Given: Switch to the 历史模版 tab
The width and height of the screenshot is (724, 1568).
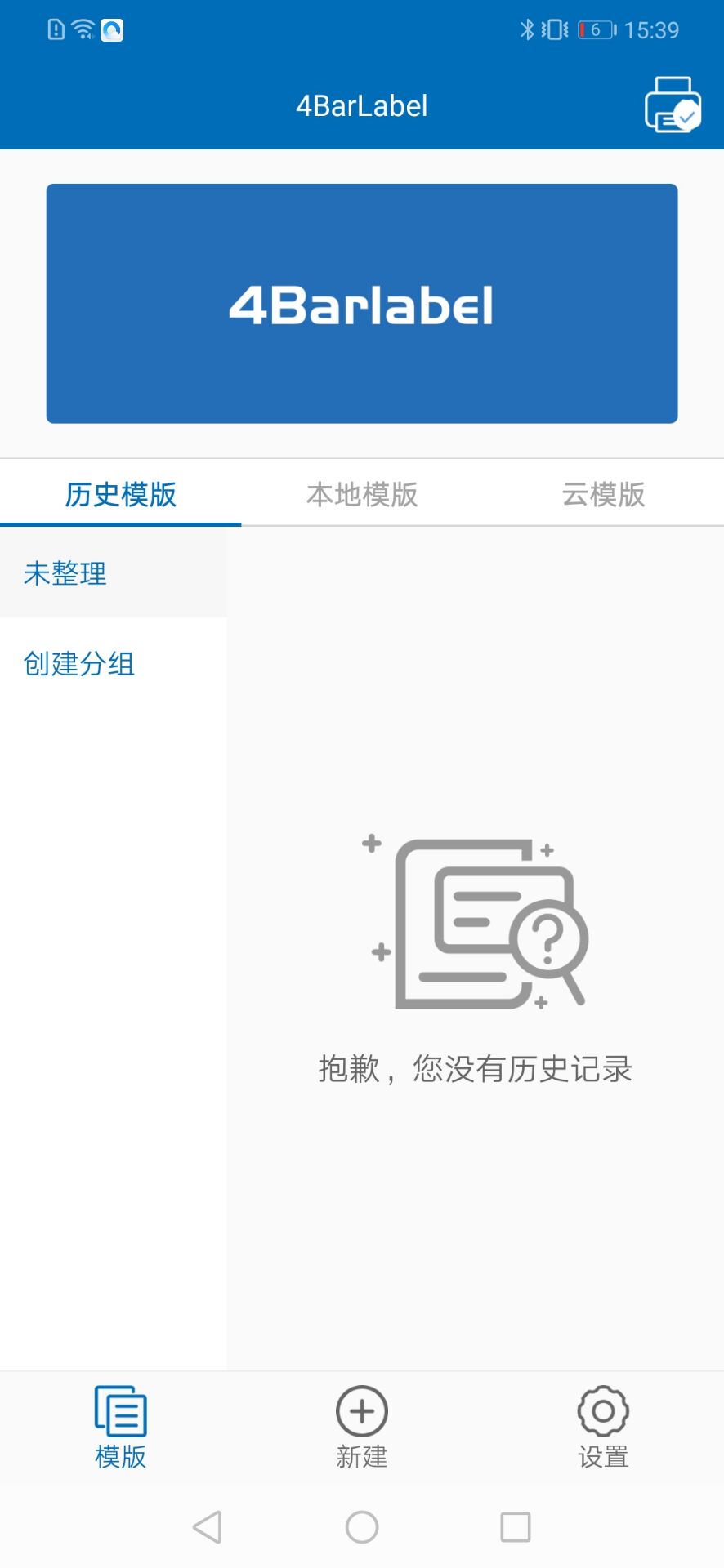Looking at the screenshot, I should (120, 494).
